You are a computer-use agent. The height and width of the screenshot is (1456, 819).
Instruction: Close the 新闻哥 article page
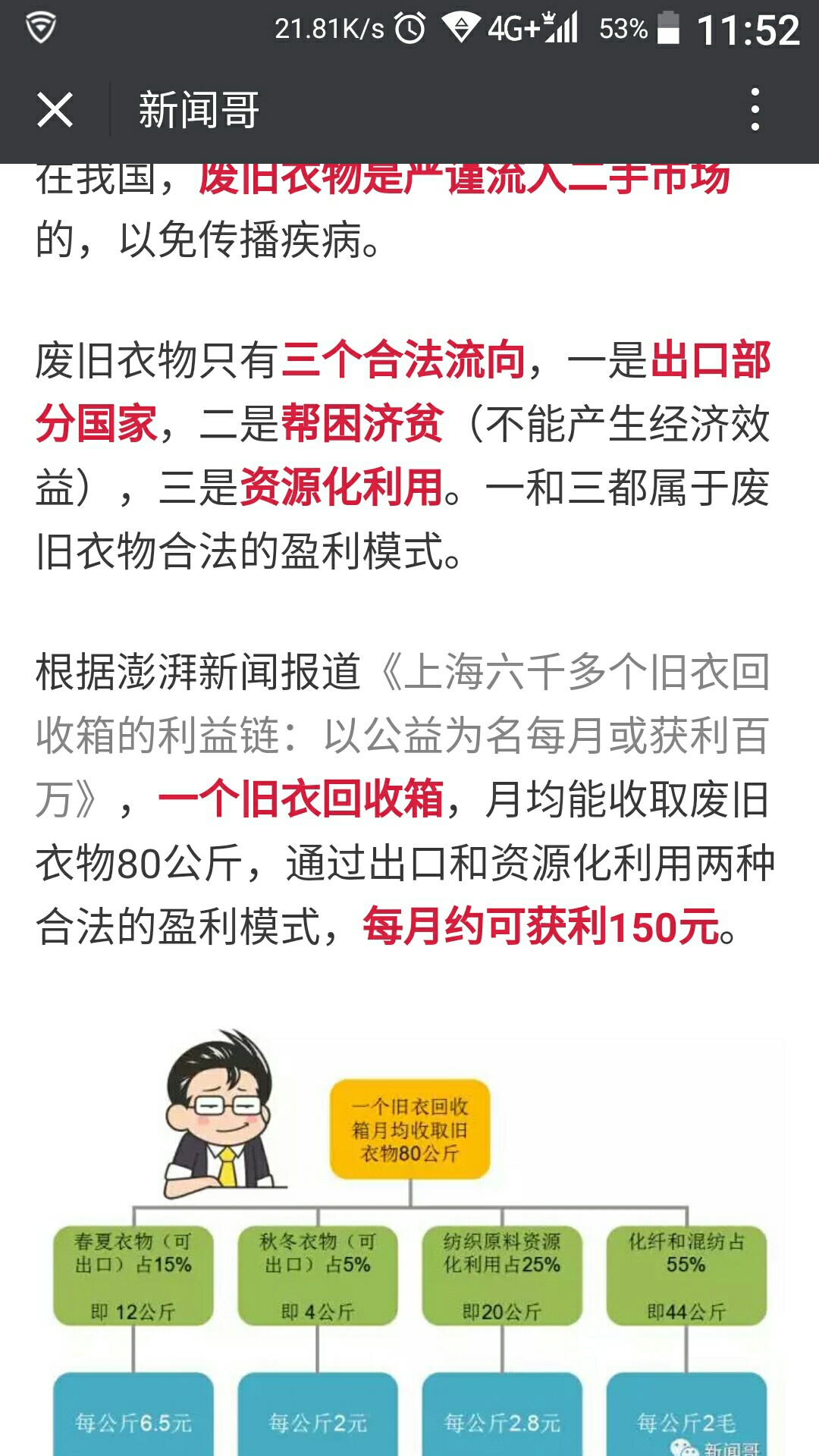55,110
